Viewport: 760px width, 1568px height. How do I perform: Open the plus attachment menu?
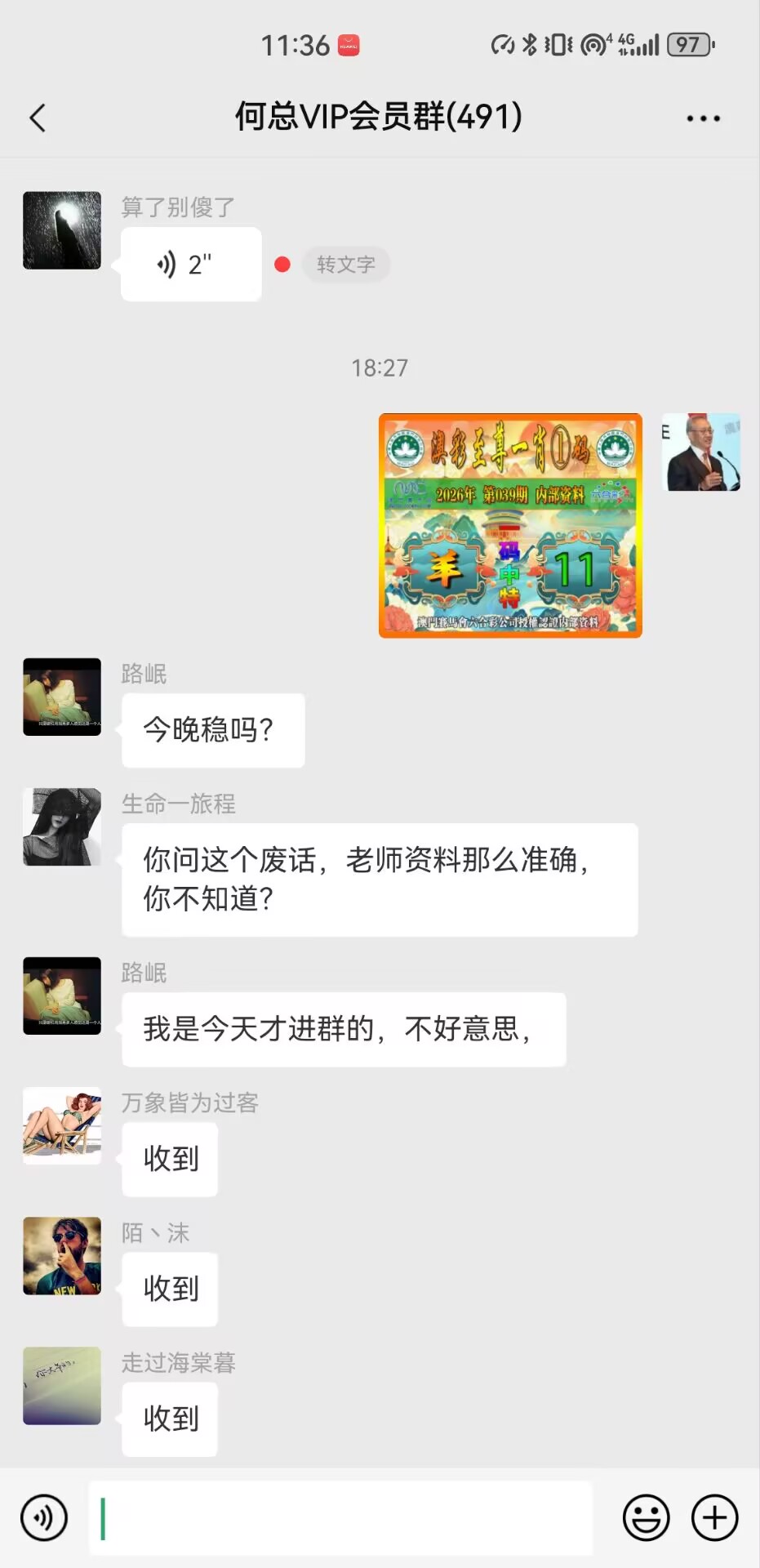click(714, 1517)
